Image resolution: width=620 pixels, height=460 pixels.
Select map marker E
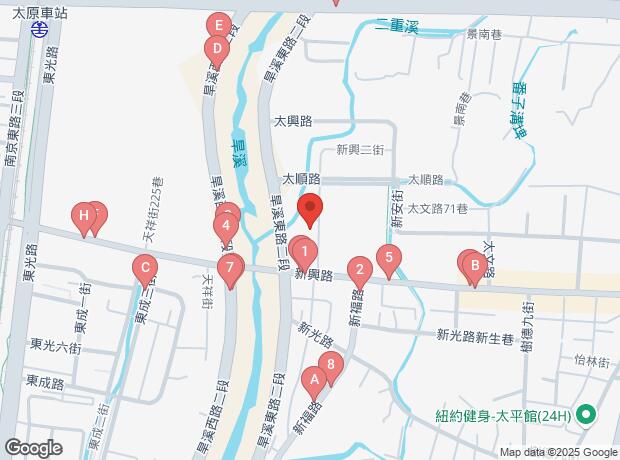218,25
